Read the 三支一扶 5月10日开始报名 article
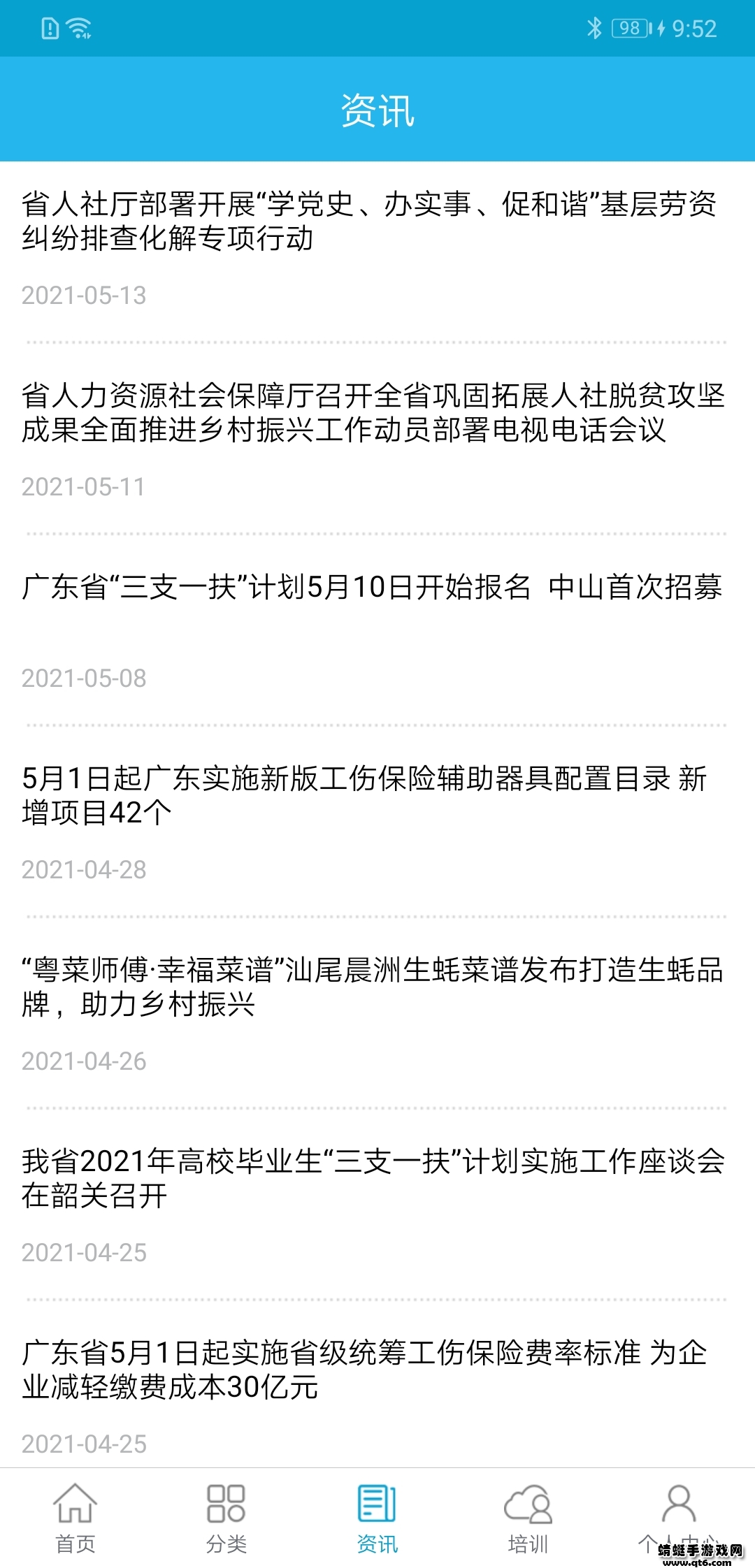The image size is (755, 1568). (372, 587)
